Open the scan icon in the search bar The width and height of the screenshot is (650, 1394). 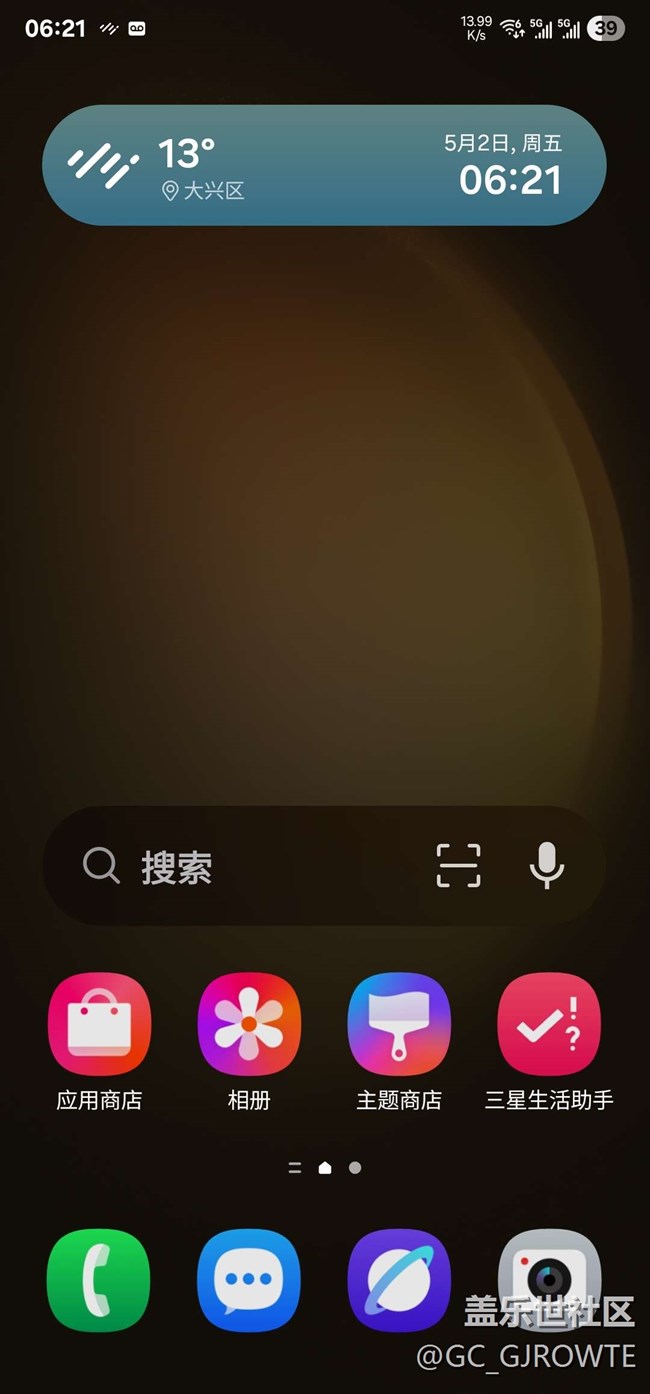pos(458,866)
